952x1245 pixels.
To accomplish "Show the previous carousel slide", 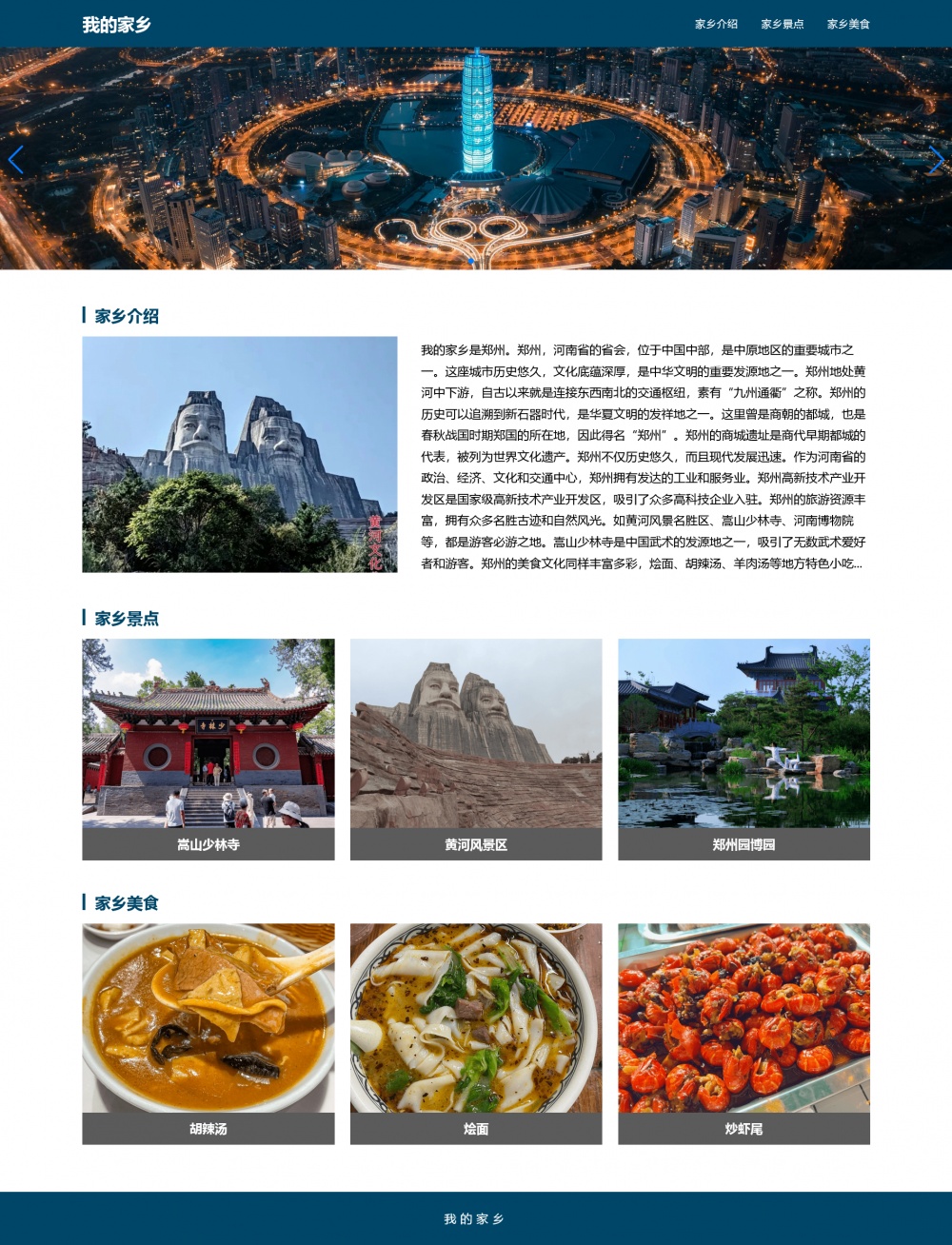I will click(x=16, y=160).
